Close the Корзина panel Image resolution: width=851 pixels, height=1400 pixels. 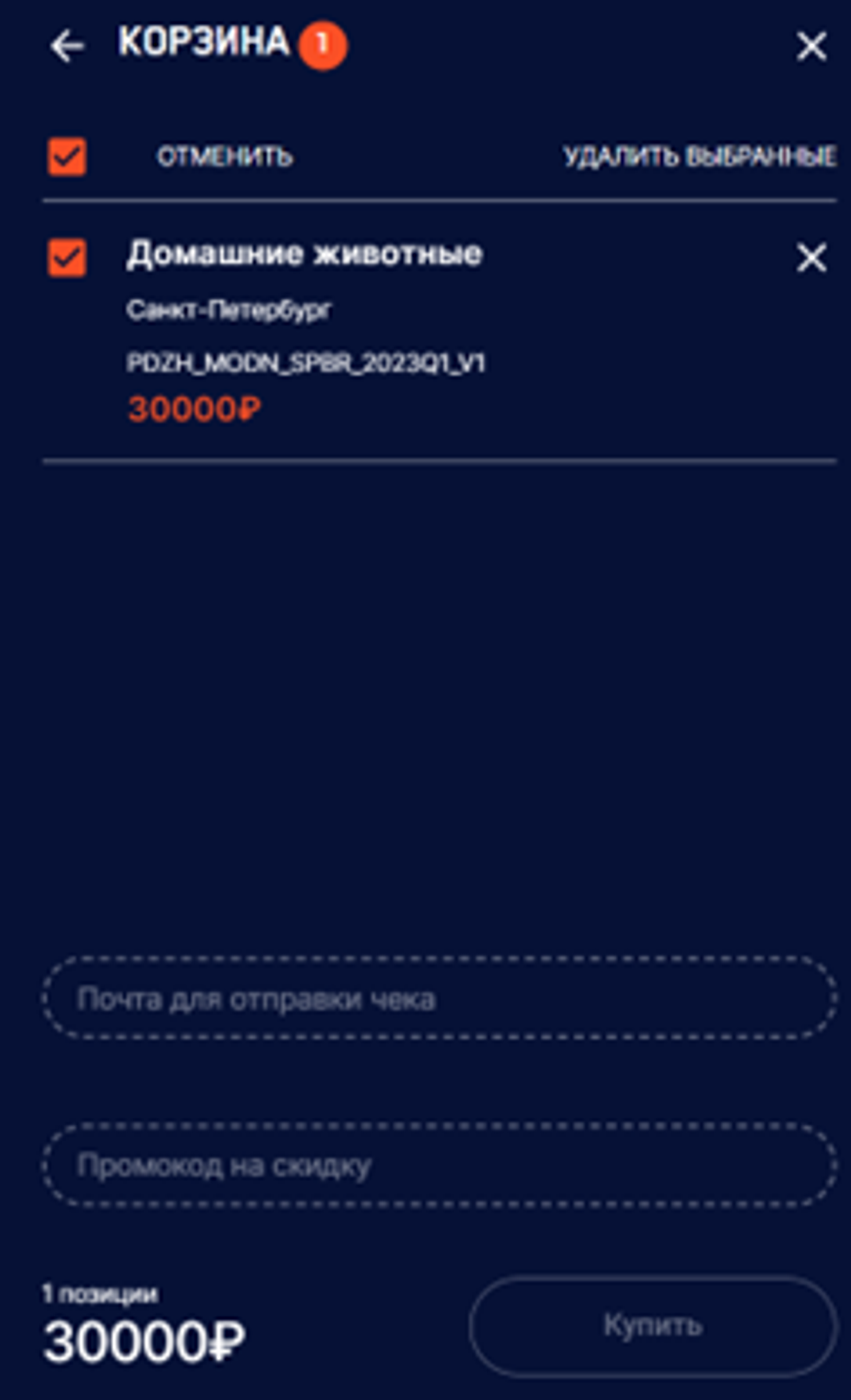pos(811,45)
